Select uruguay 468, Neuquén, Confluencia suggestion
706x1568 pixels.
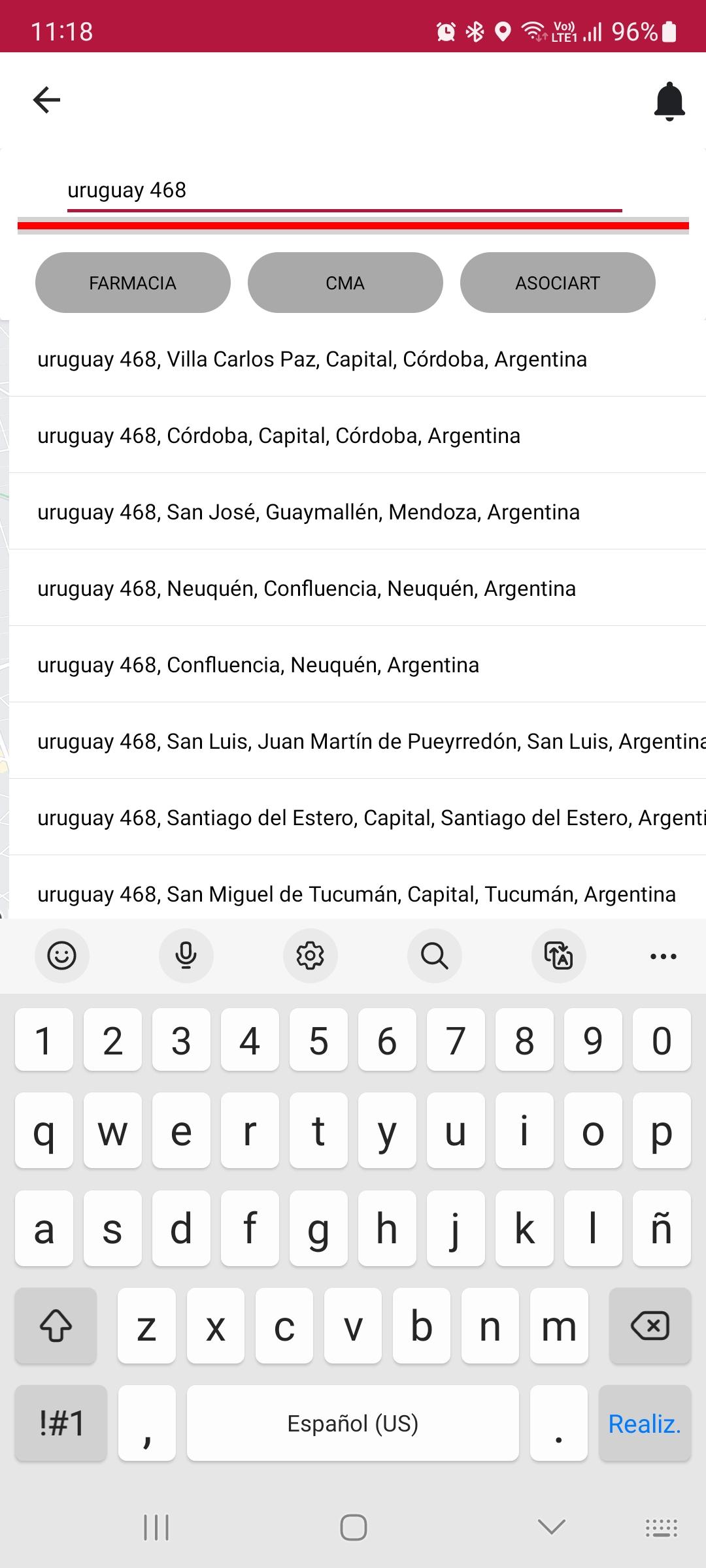pyautogui.click(x=307, y=589)
